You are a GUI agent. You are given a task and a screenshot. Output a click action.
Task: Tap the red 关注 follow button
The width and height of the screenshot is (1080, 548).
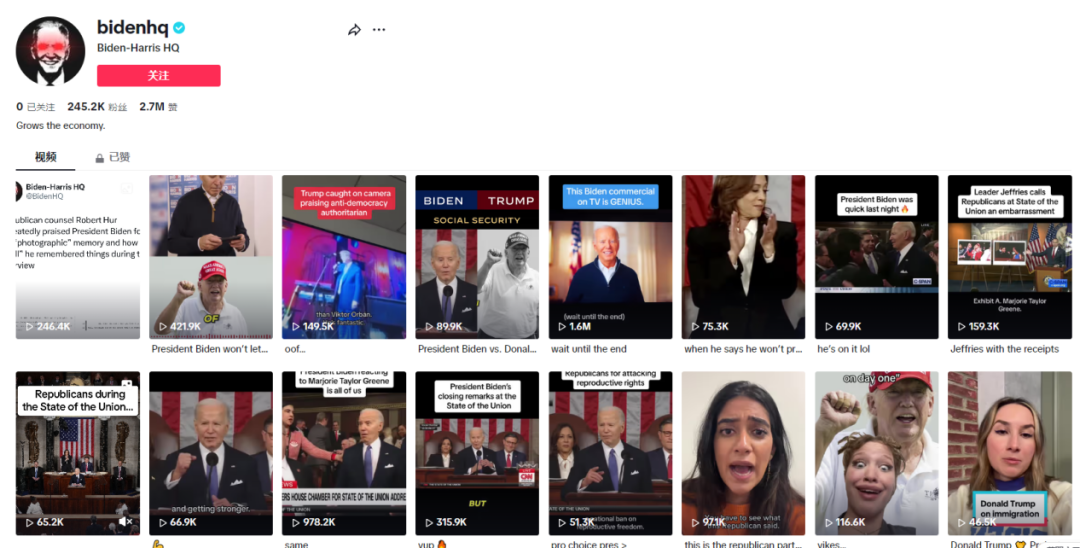pos(158,76)
